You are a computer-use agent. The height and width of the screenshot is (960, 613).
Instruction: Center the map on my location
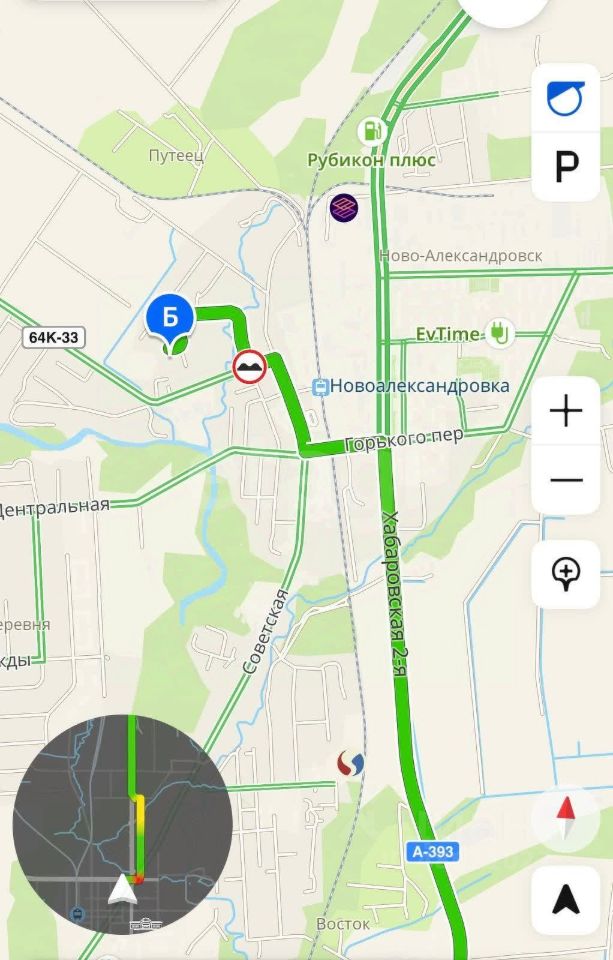tap(566, 901)
